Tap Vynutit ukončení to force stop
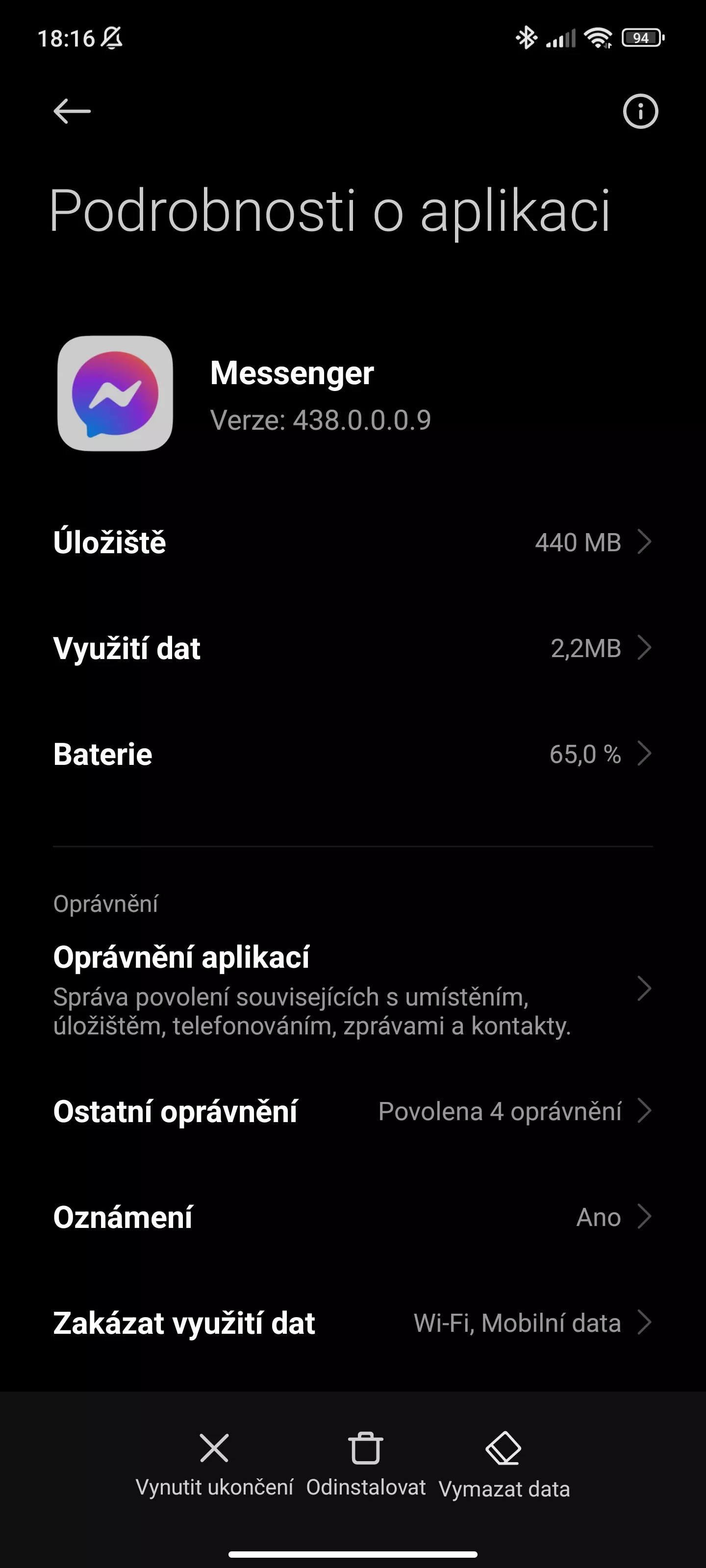 214,1465
